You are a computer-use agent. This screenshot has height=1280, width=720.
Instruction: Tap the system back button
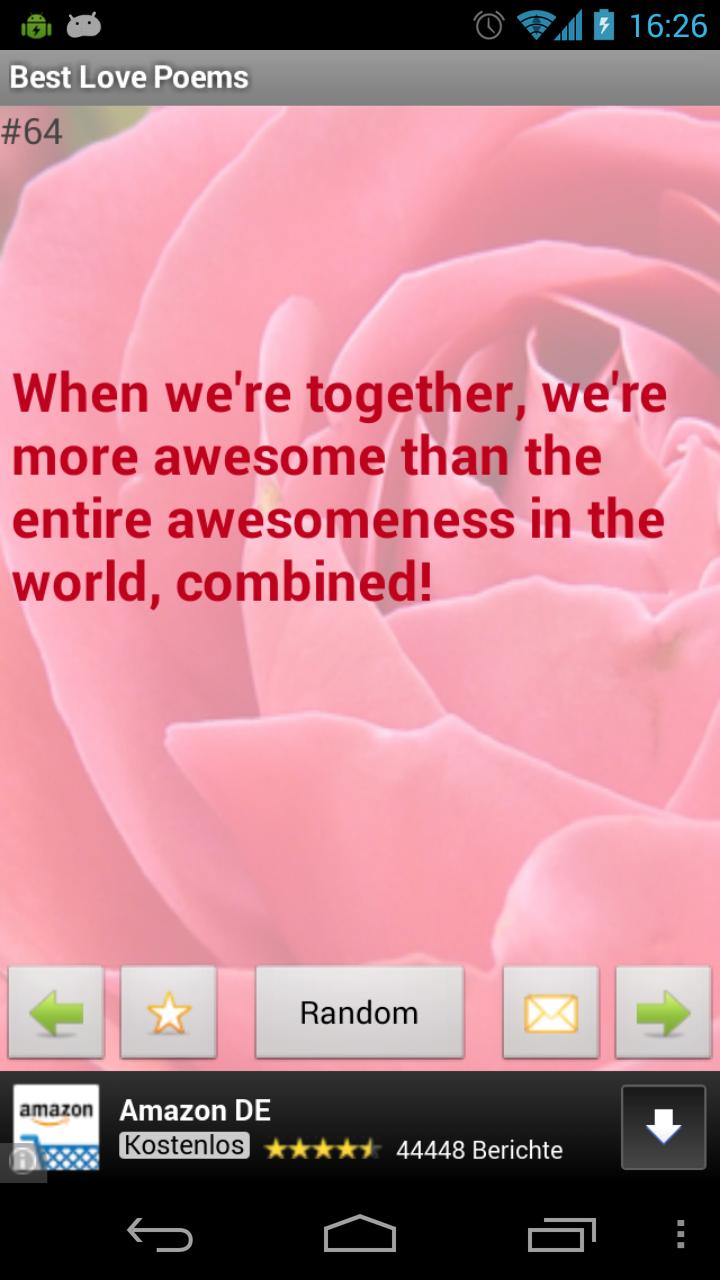click(x=159, y=1234)
